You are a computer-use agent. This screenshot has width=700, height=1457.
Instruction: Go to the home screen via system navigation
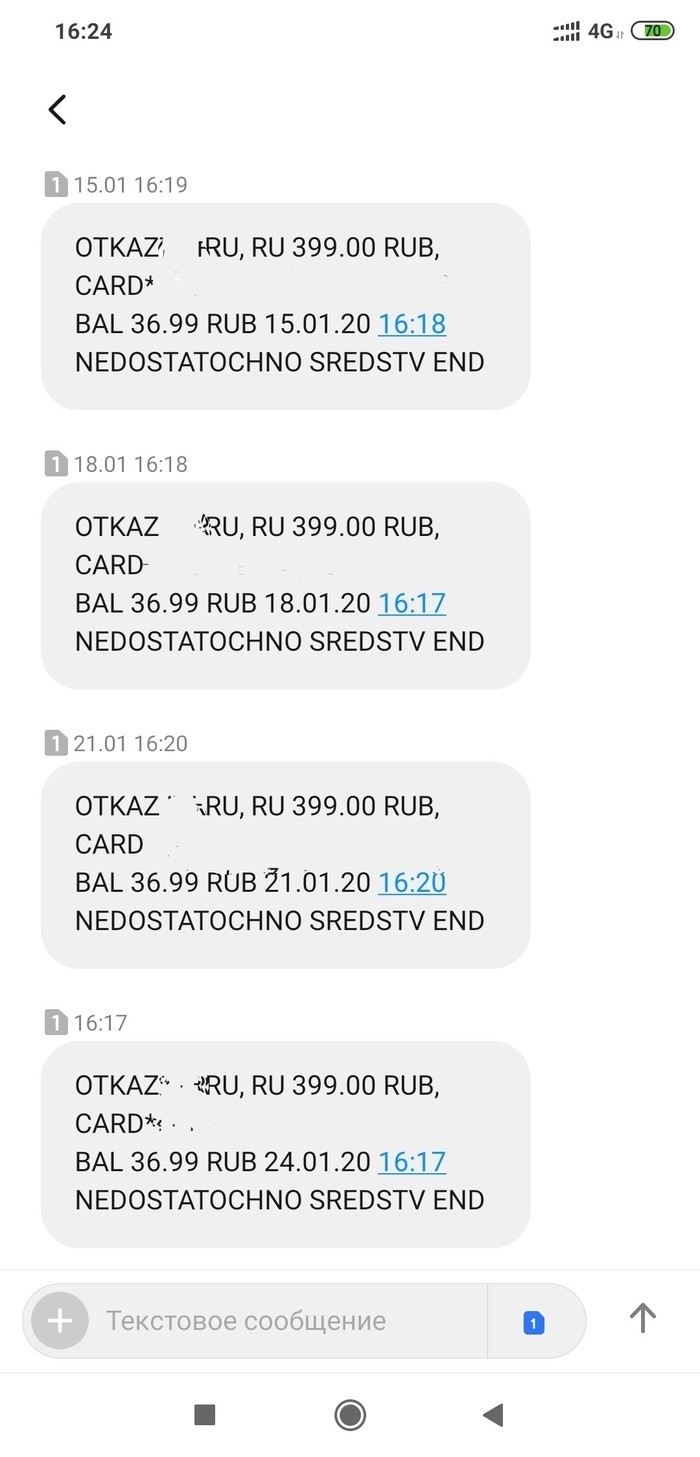[x=350, y=1414]
